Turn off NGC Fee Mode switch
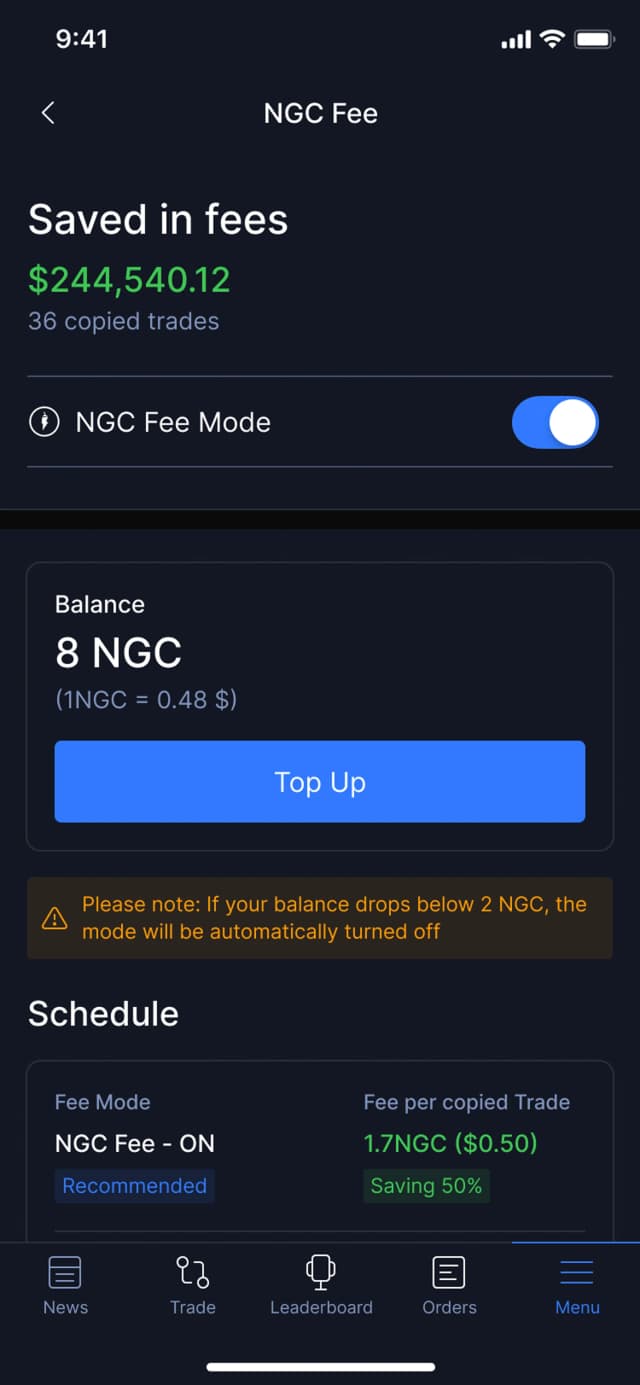The width and height of the screenshot is (640, 1385). tap(555, 422)
